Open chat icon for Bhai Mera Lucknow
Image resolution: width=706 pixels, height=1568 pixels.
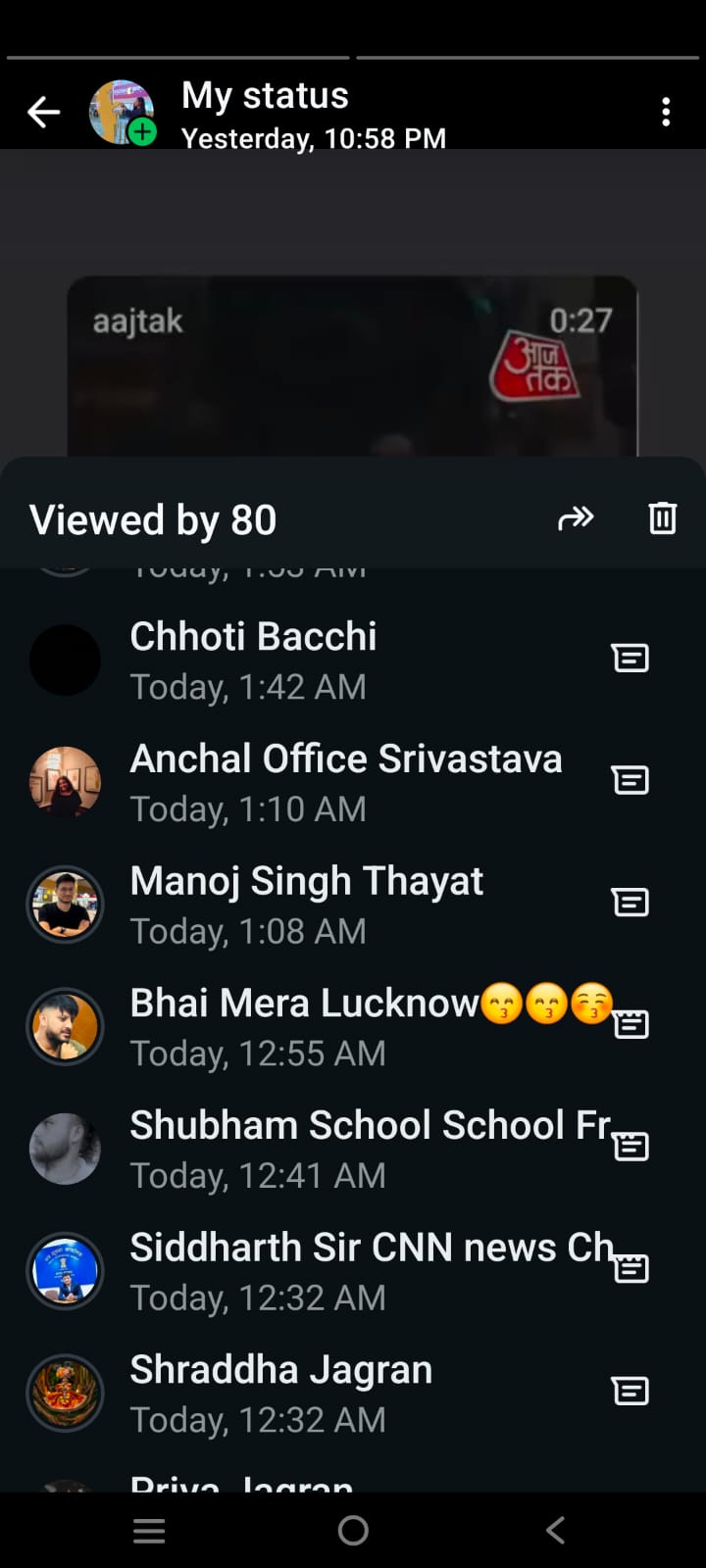point(630,1023)
